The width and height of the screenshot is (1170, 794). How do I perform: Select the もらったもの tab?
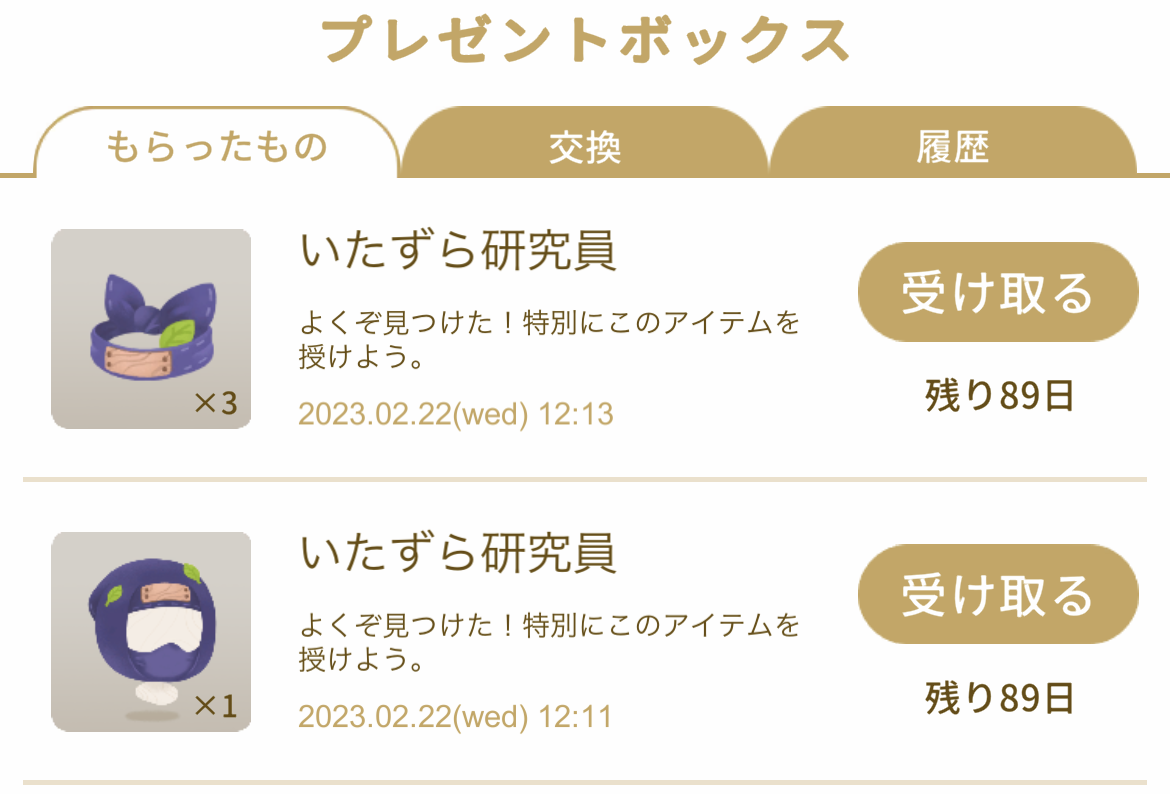coord(217,146)
